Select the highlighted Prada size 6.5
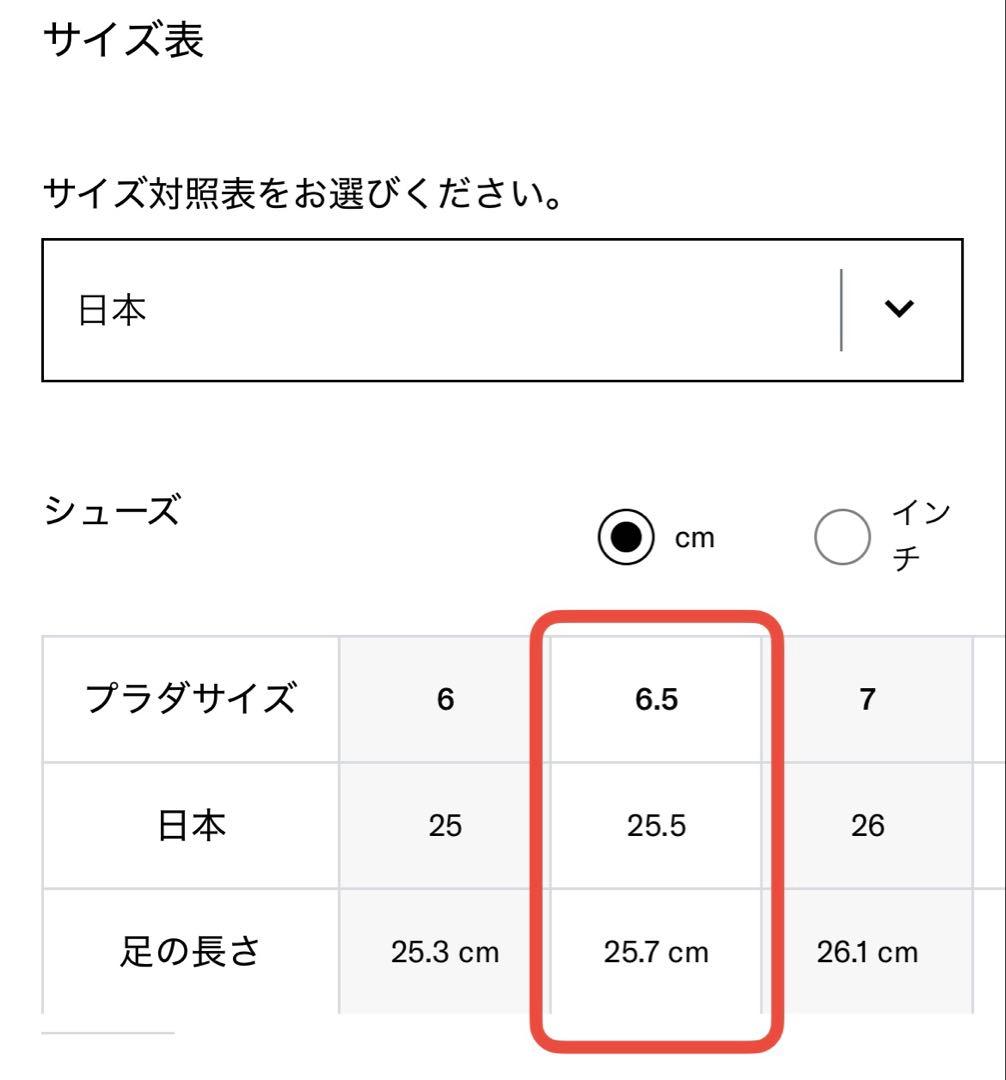This screenshot has height=1080, width=1006. point(655,699)
